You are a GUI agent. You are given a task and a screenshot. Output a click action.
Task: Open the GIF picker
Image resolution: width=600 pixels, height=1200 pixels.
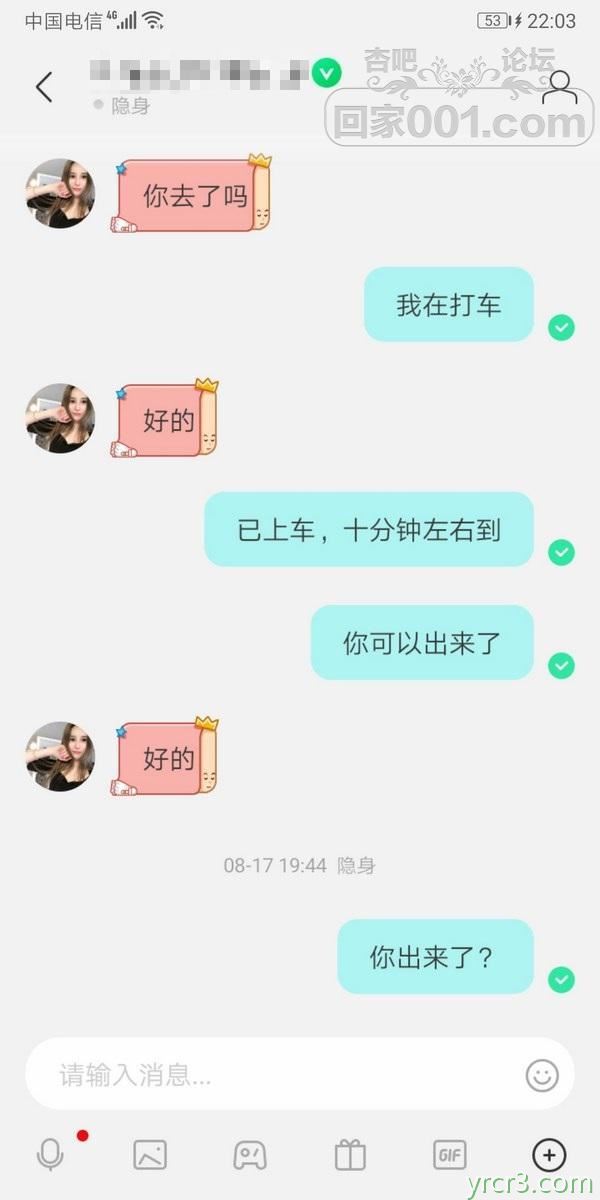(x=450, y=1155)
